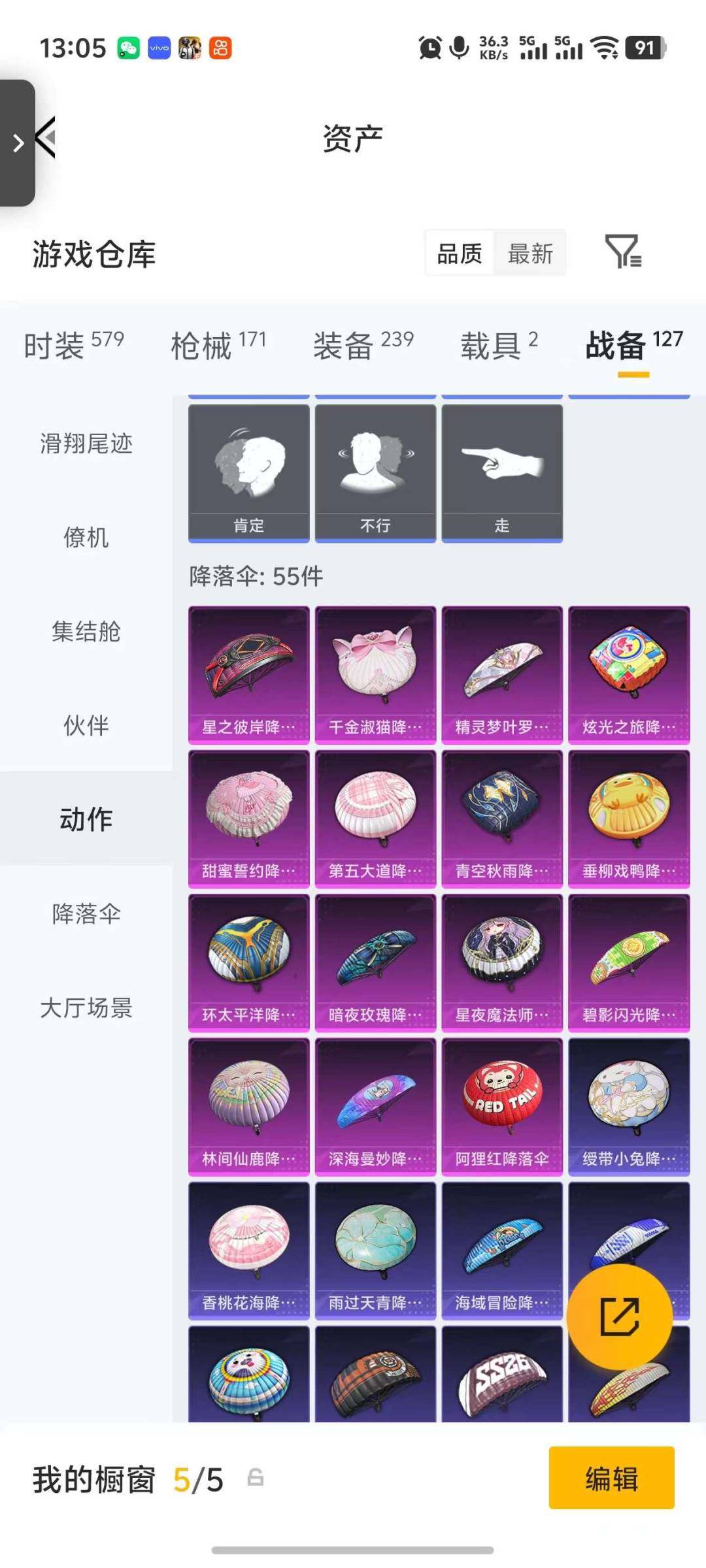Tap the 走 gesture emote tile
The height and width of the screenshot is (1568, 706).
coord(502,472)
